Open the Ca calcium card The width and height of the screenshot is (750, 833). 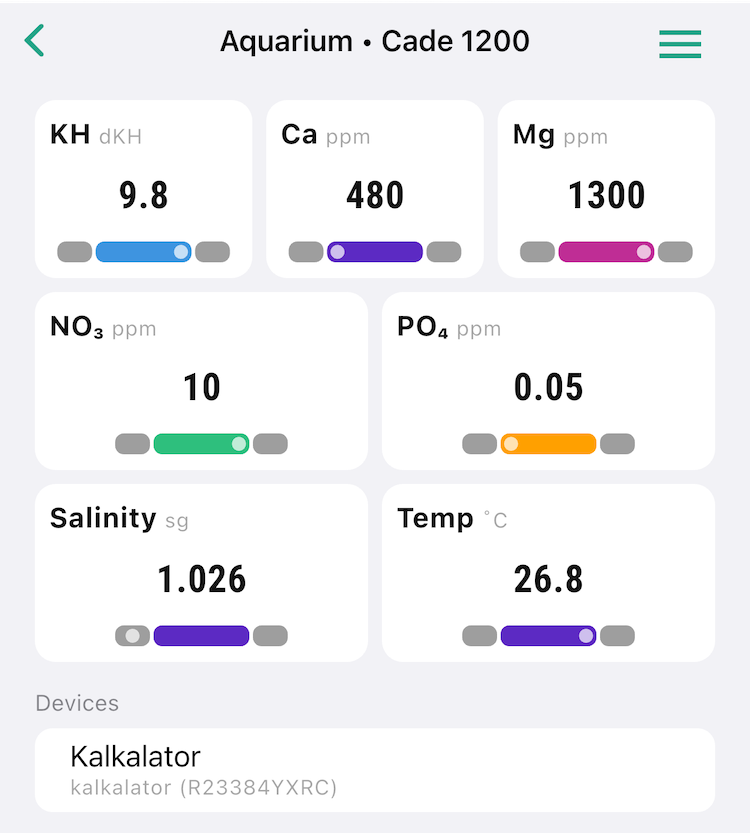[x=375, y=189]
